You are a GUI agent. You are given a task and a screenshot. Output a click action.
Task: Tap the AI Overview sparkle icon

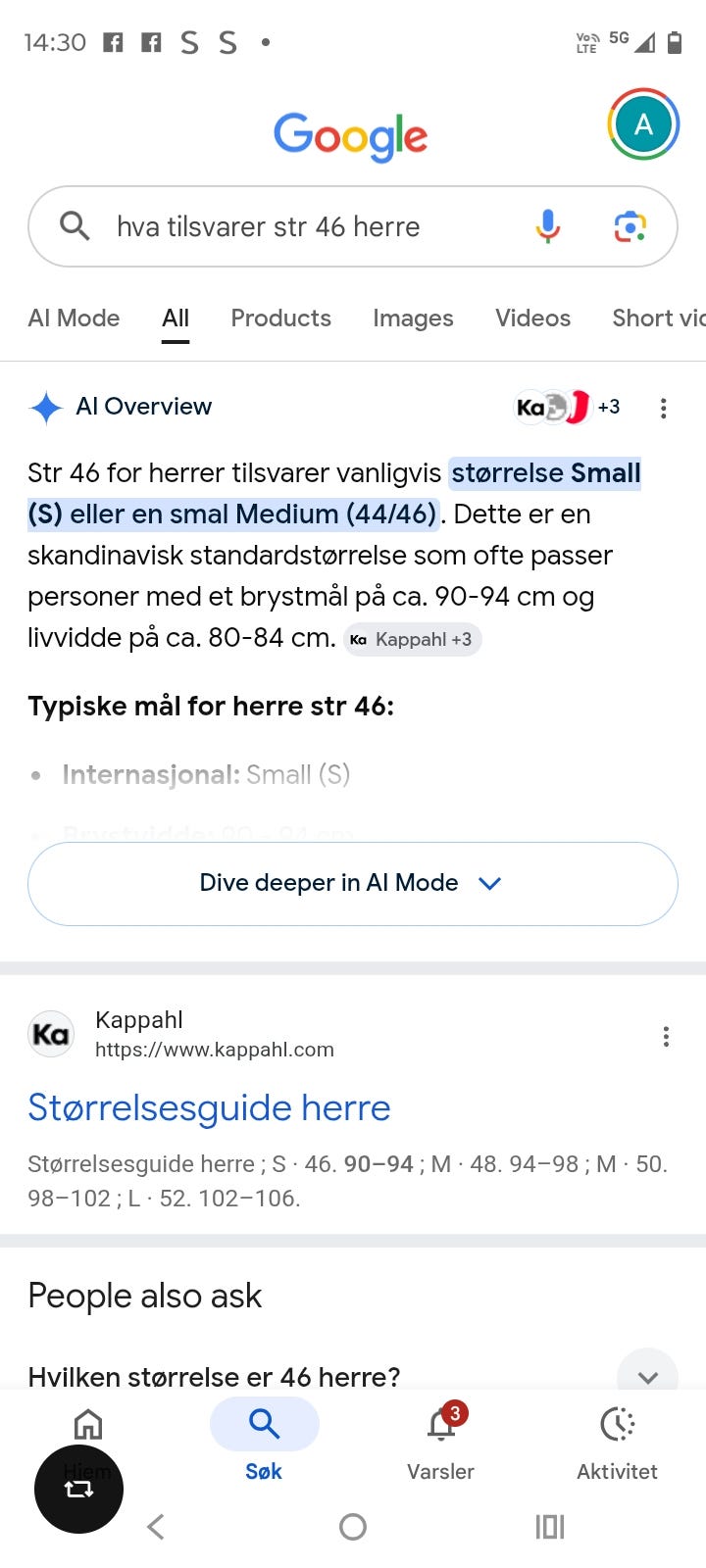pos(43,406)
